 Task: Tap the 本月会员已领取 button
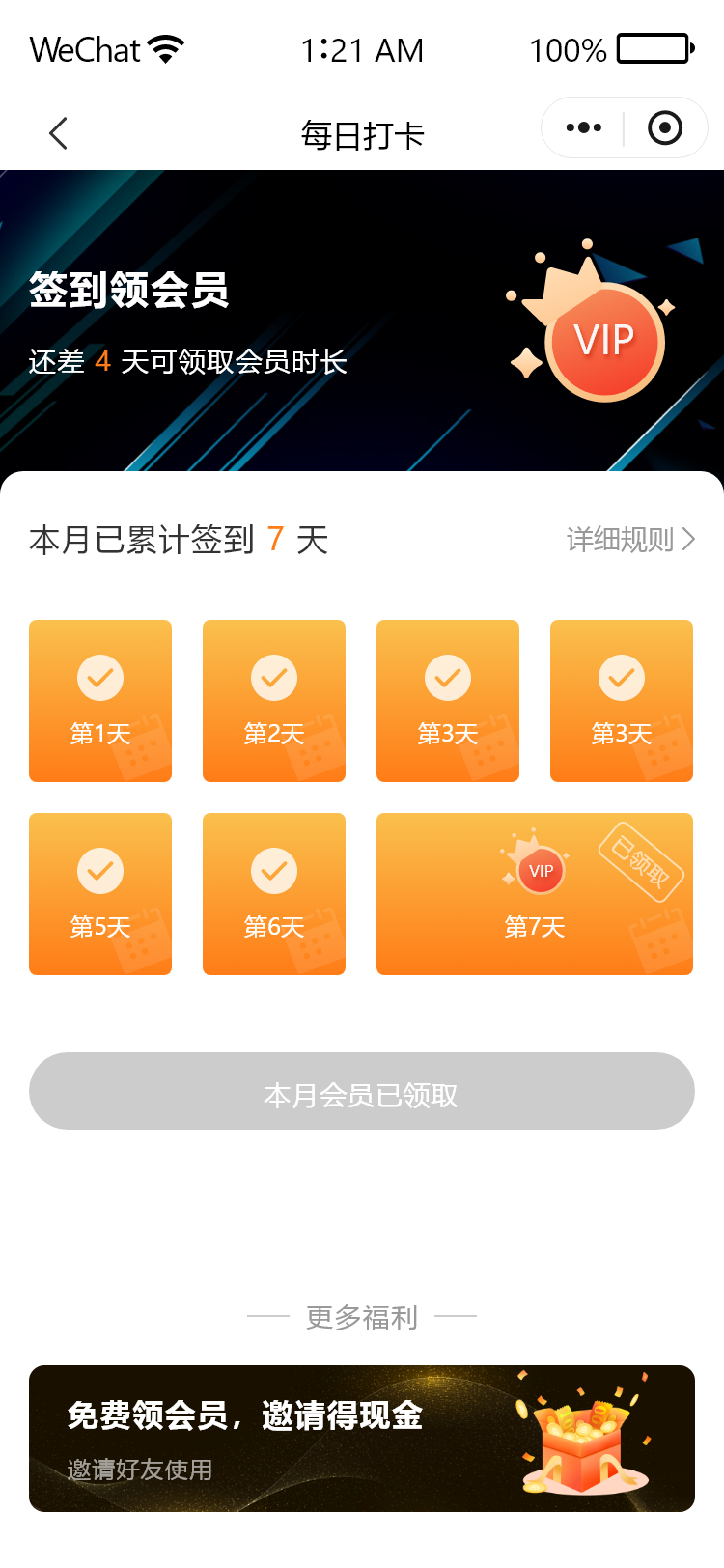[362, 1091]
